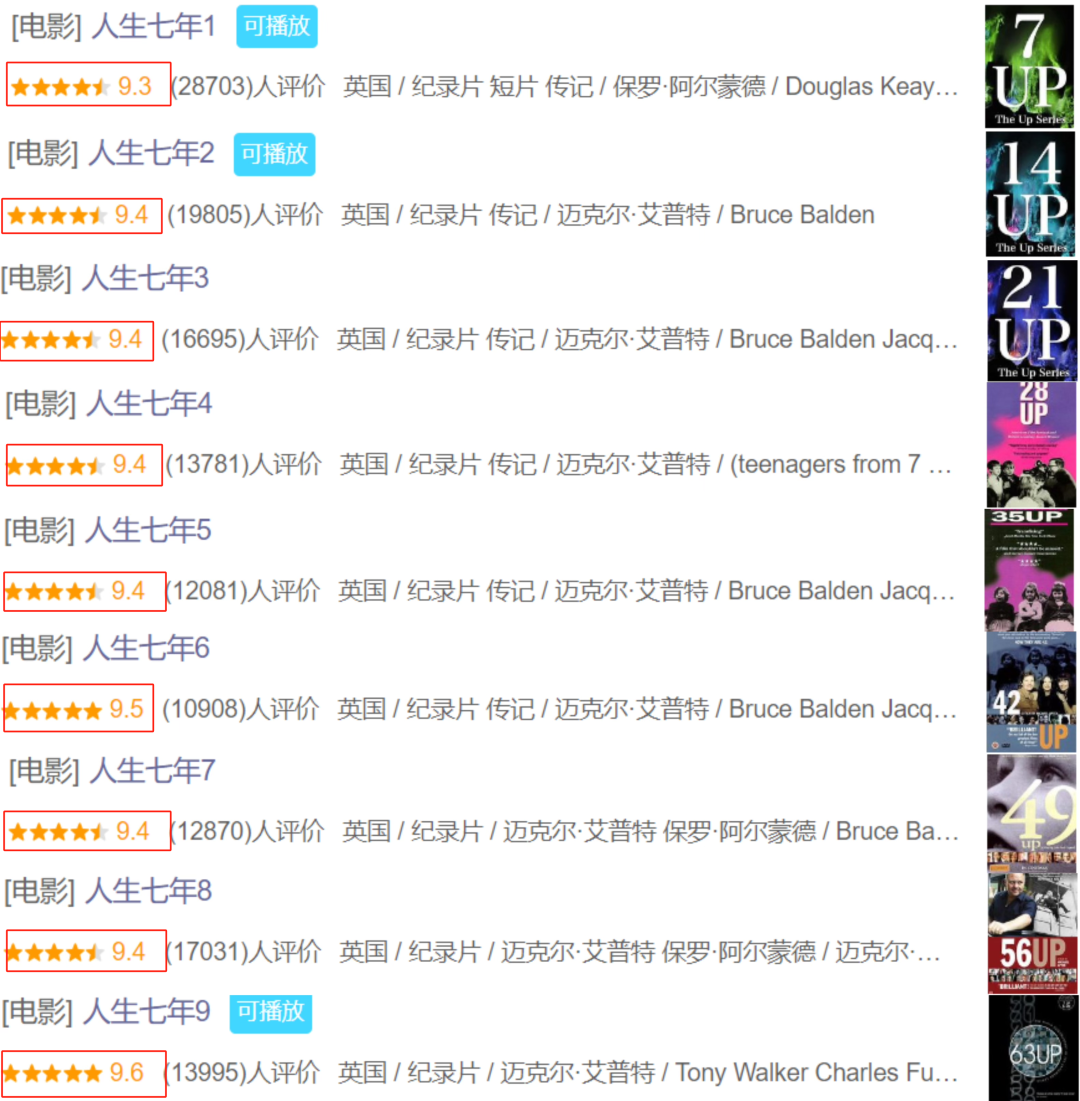Screen dimensions: 1080x1101
Task: Open the 人生七年5 title link
Action: tap(148, 530)
